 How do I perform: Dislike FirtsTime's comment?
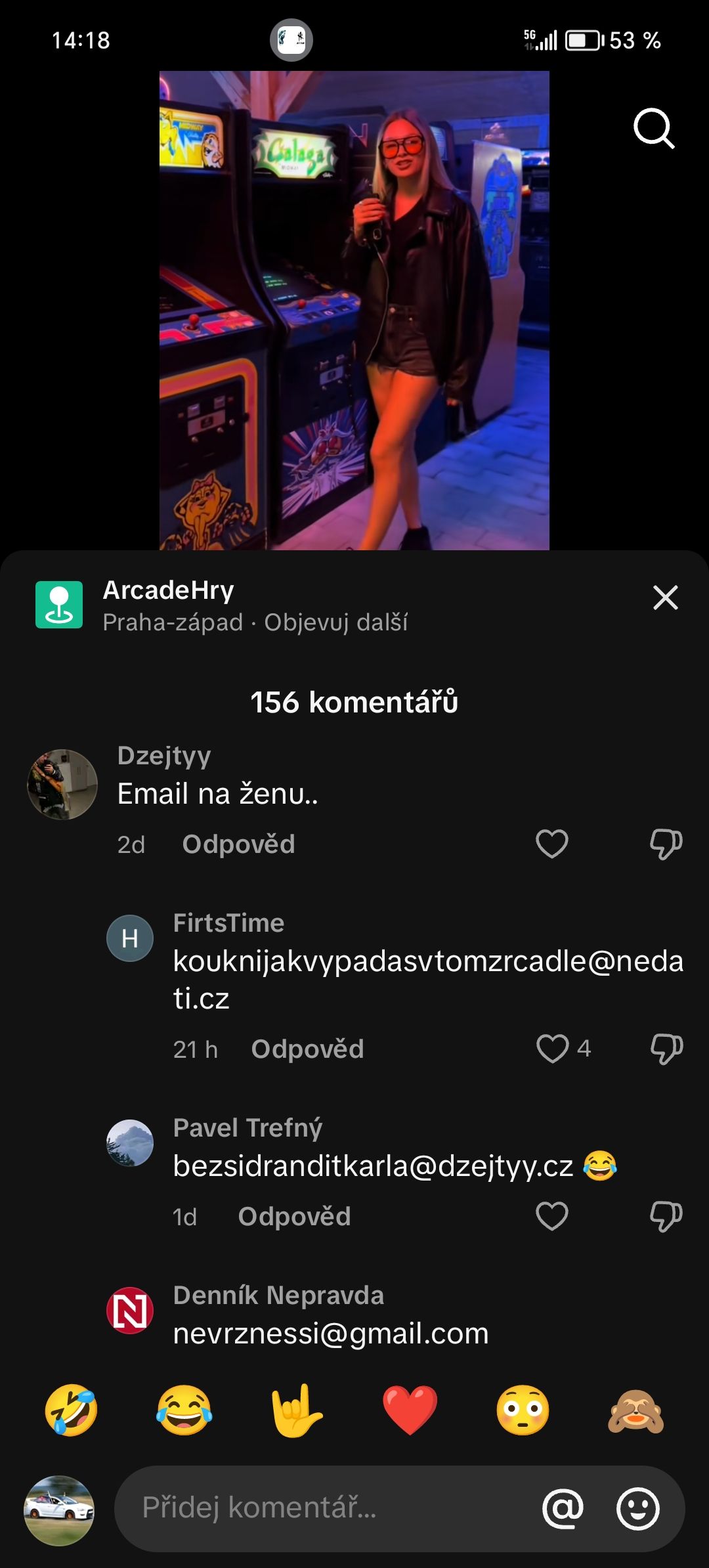tap(666, 1049)
